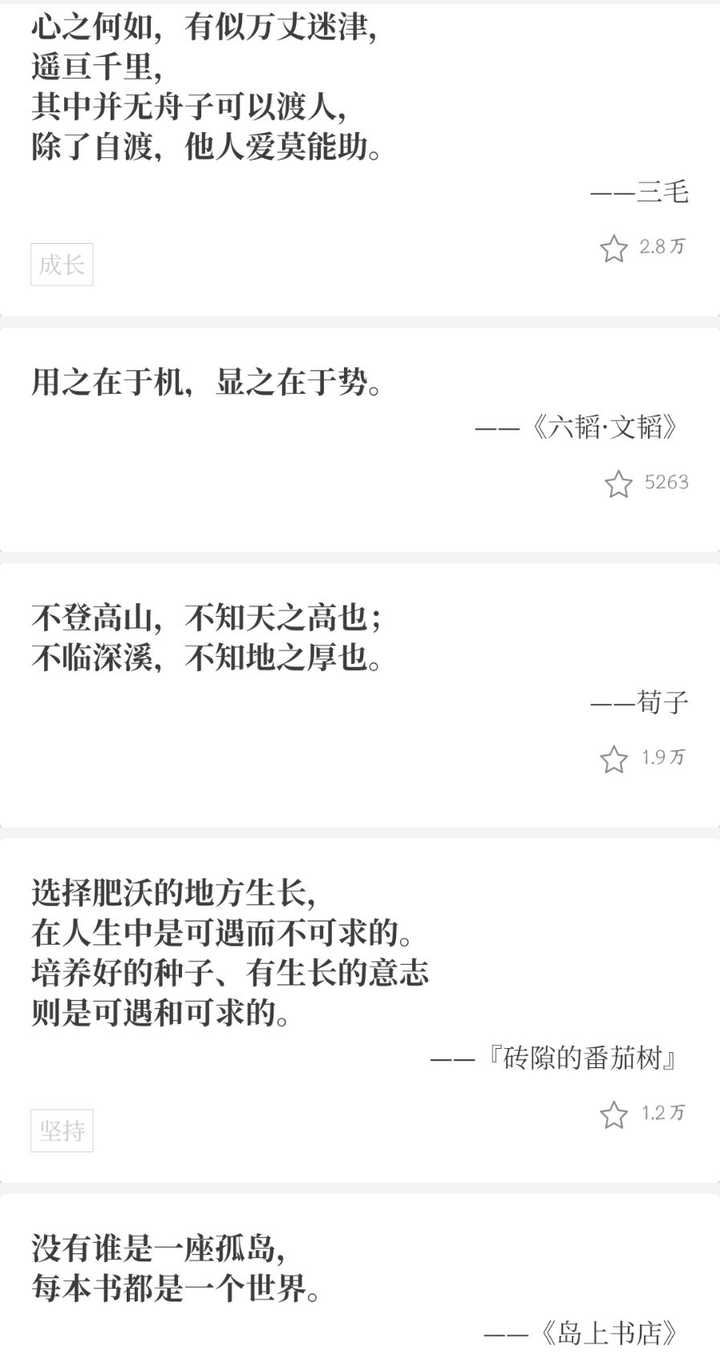Screen dimensions: 720x1356
Task: Select the 坚持 tag
Action: tap(62, 1131)
